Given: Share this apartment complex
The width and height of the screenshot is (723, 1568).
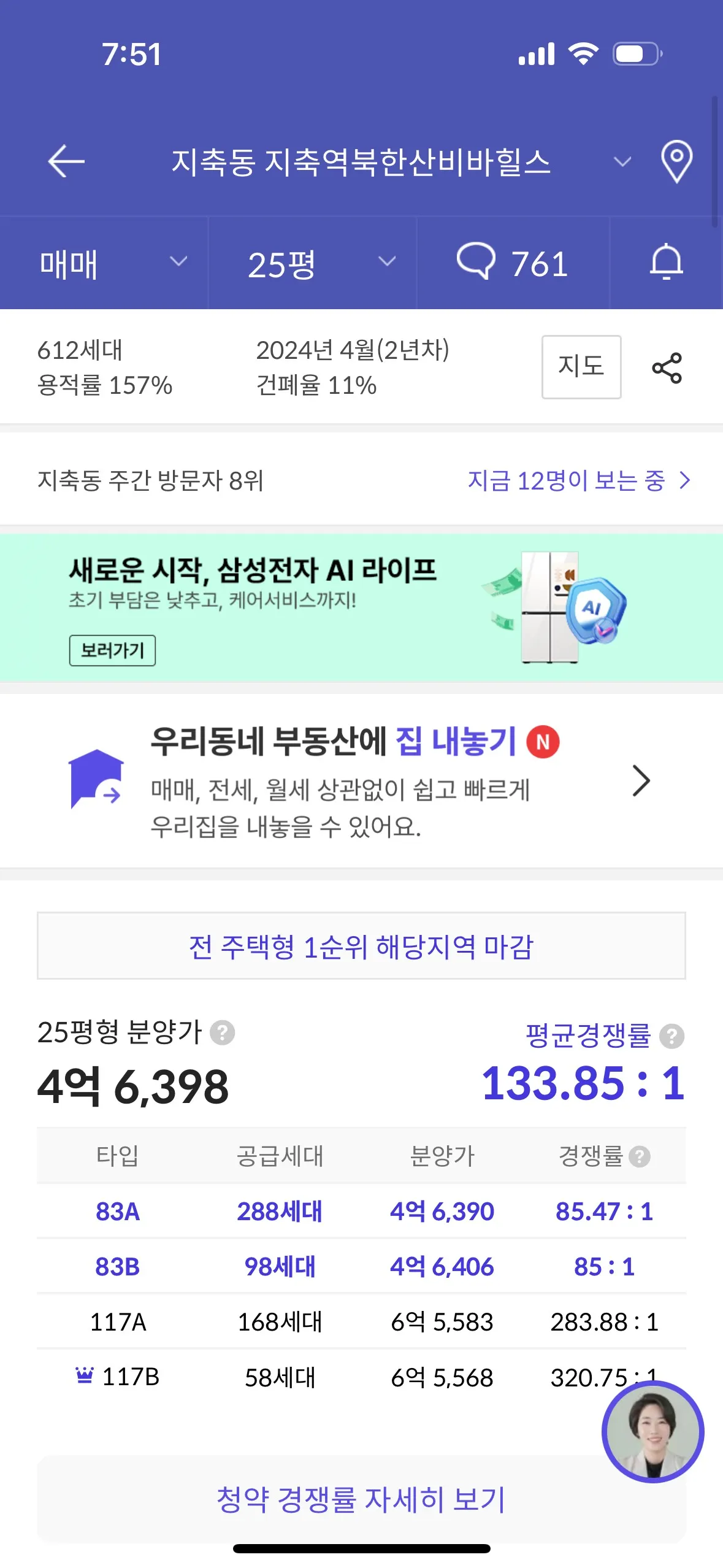Looking at the screenshot, I should click(667, 367).
